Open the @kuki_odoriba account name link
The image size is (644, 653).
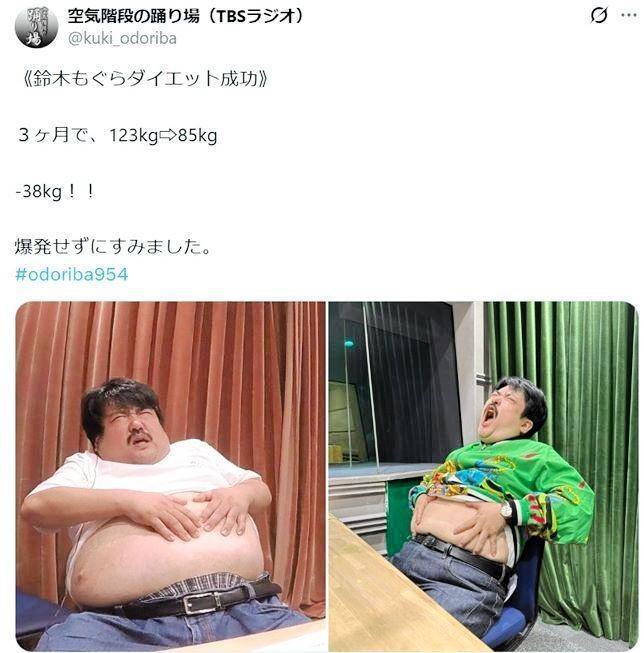(122, 38)
